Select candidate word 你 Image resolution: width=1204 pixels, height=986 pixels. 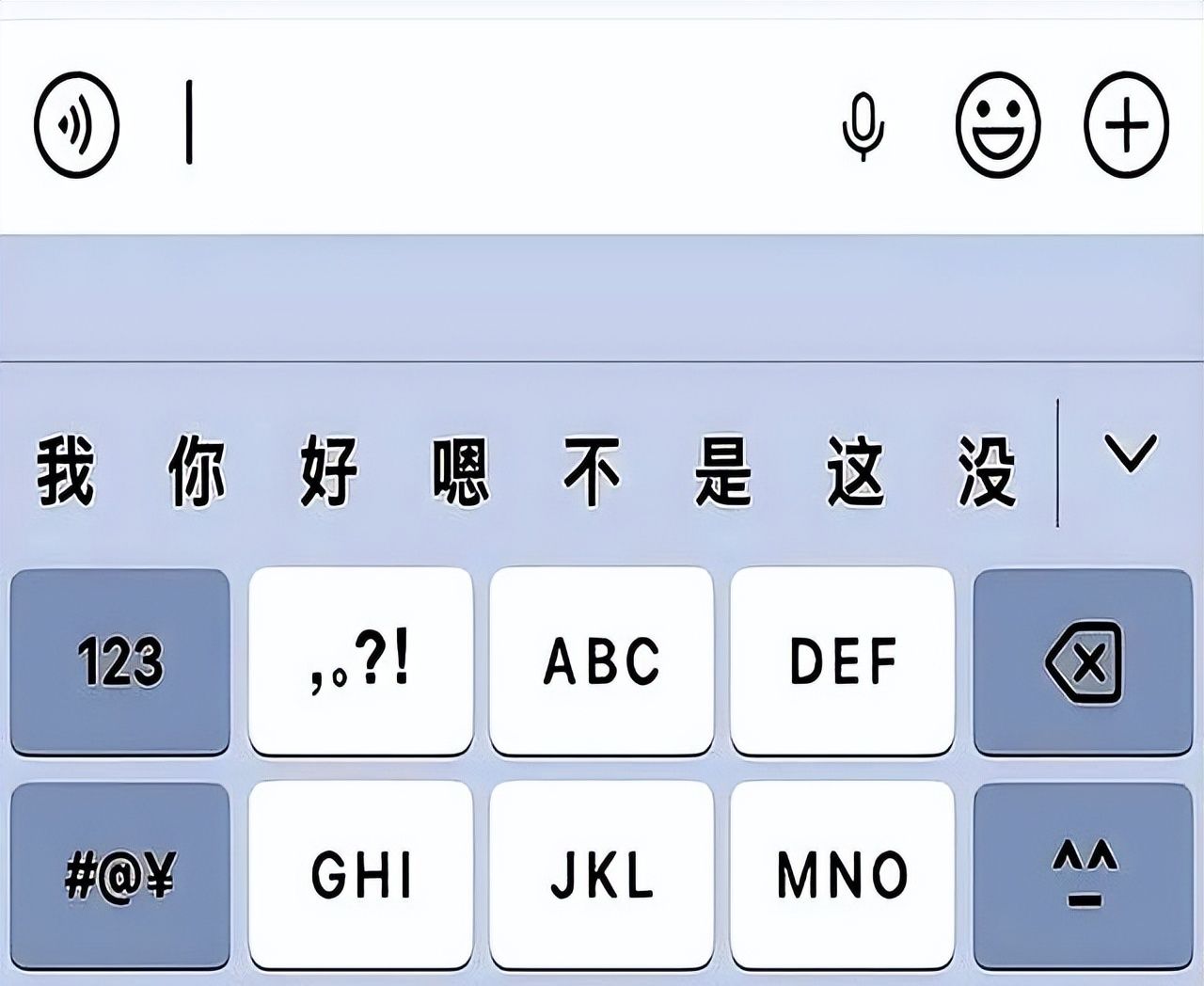[198, 469]
